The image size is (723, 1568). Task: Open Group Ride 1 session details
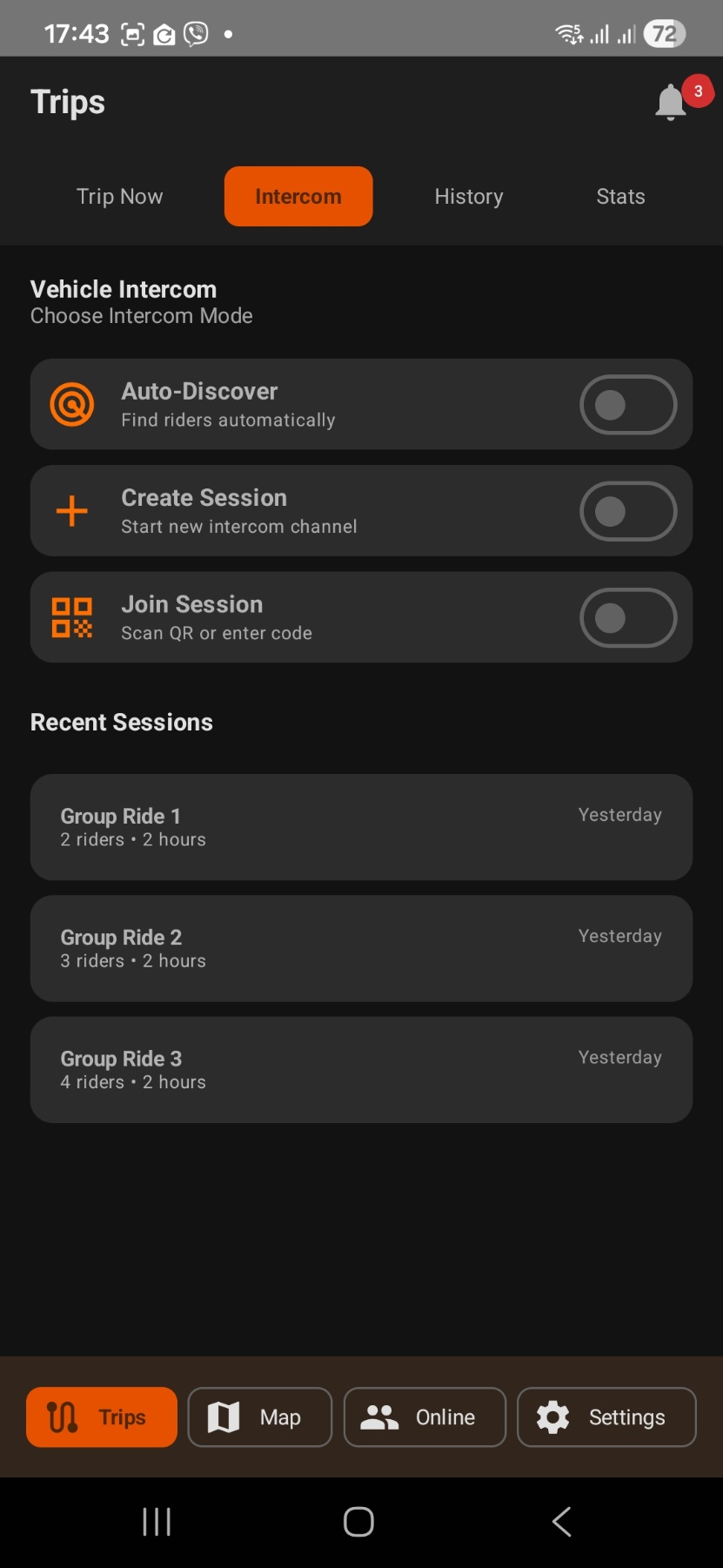pos(361,827)
